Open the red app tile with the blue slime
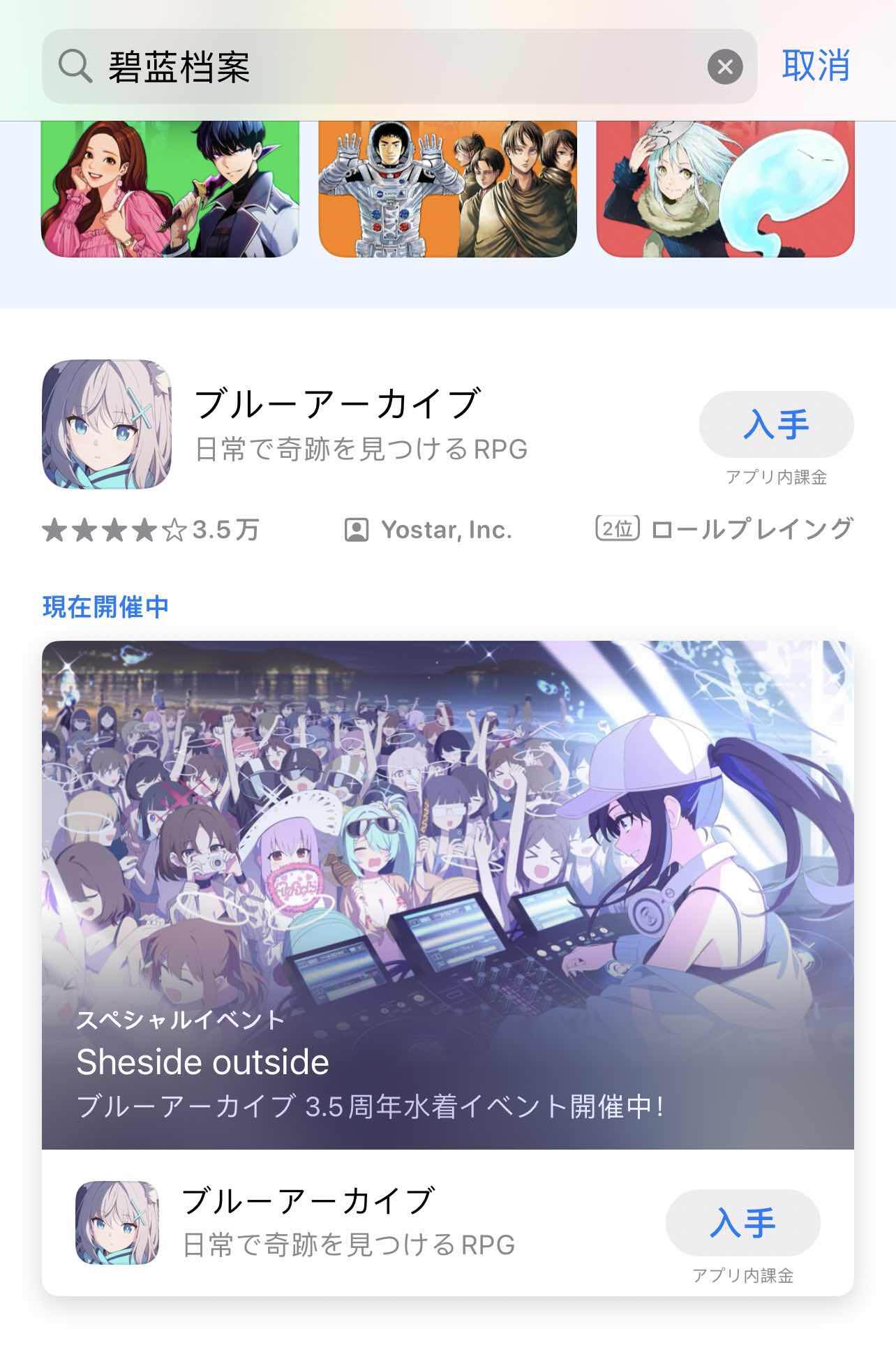The width and height of the screenshot is (896, 1359). pyautogui.click(x=725, y=190)
